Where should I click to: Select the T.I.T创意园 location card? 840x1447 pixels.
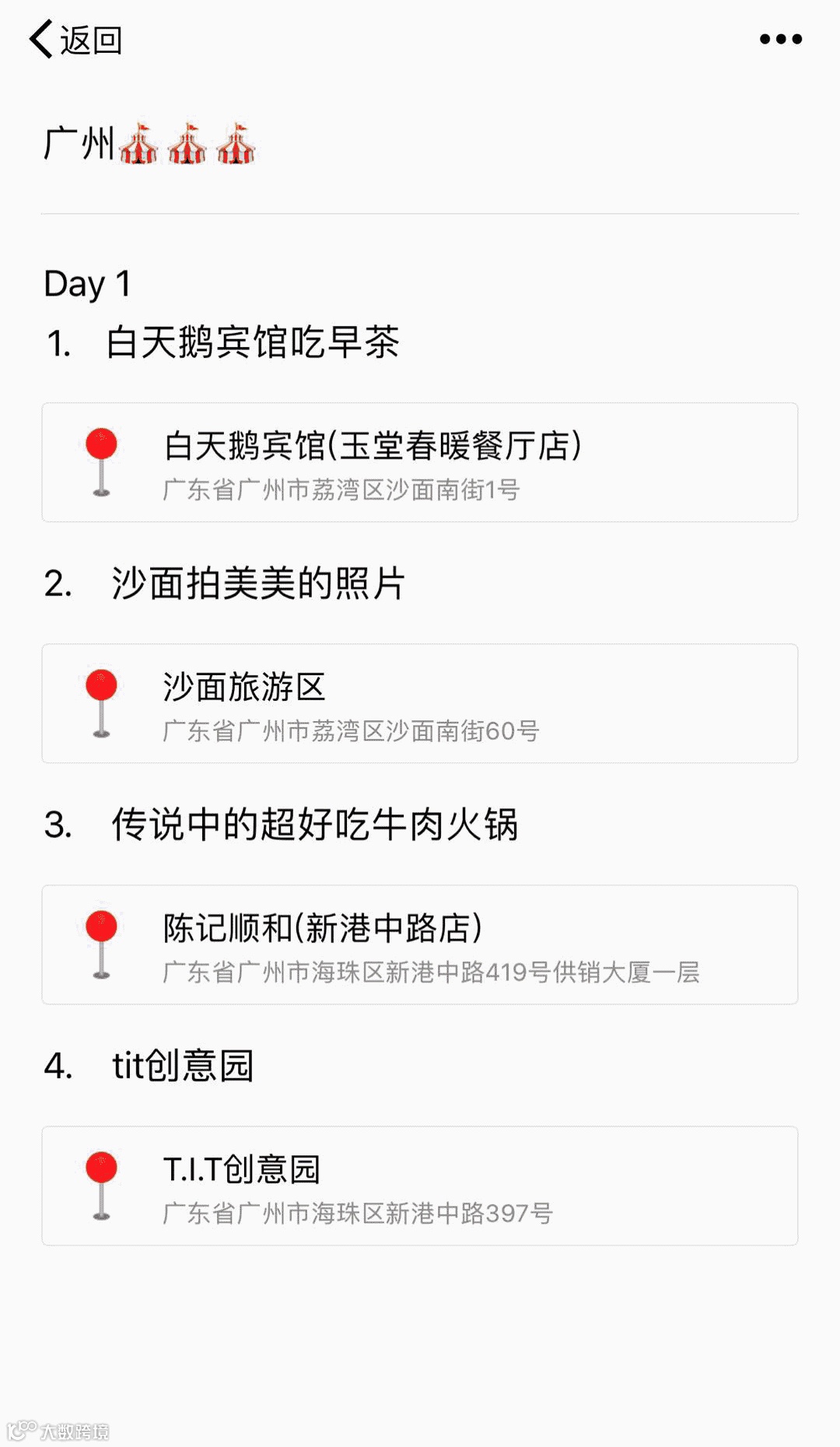coord(420,1186)
